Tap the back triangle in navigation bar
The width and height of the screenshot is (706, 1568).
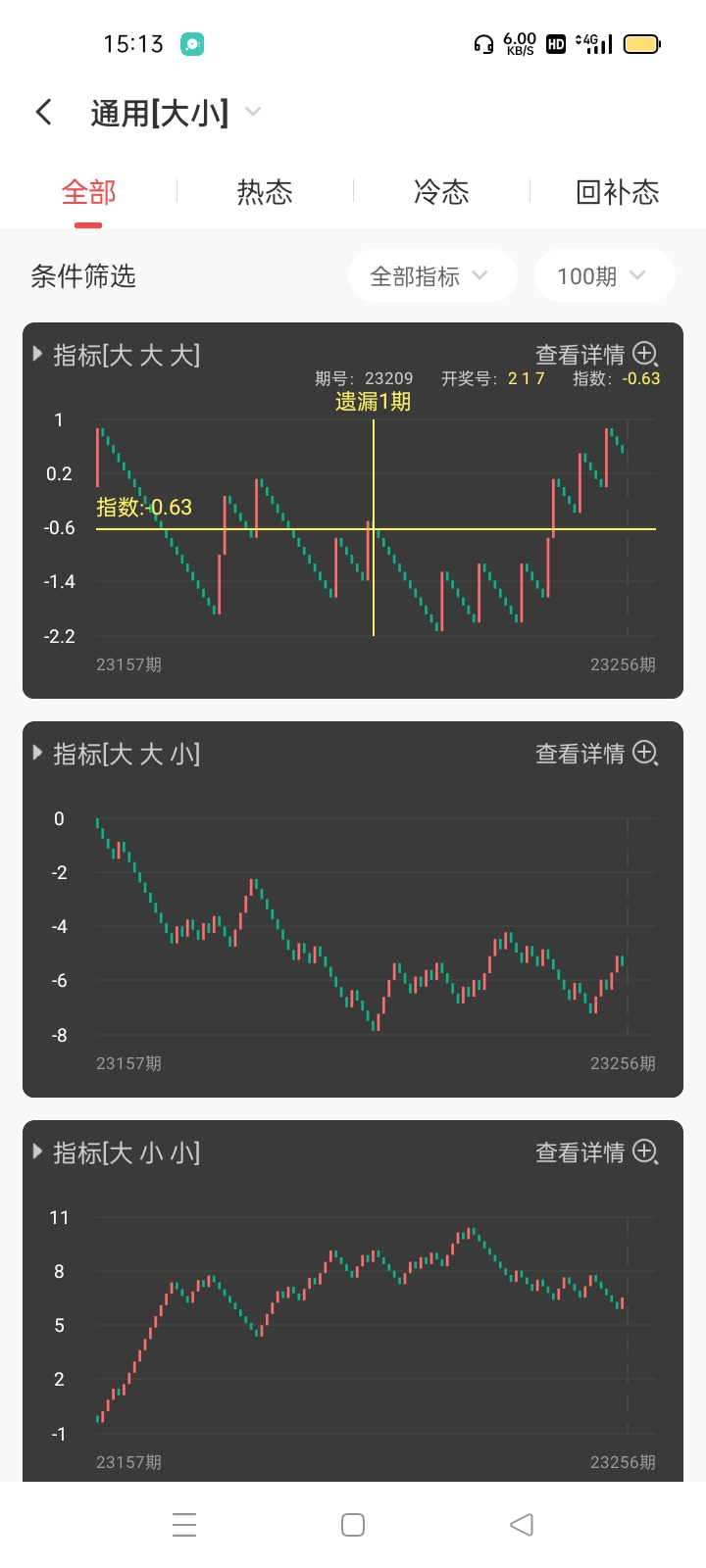tap(521, 1524)
